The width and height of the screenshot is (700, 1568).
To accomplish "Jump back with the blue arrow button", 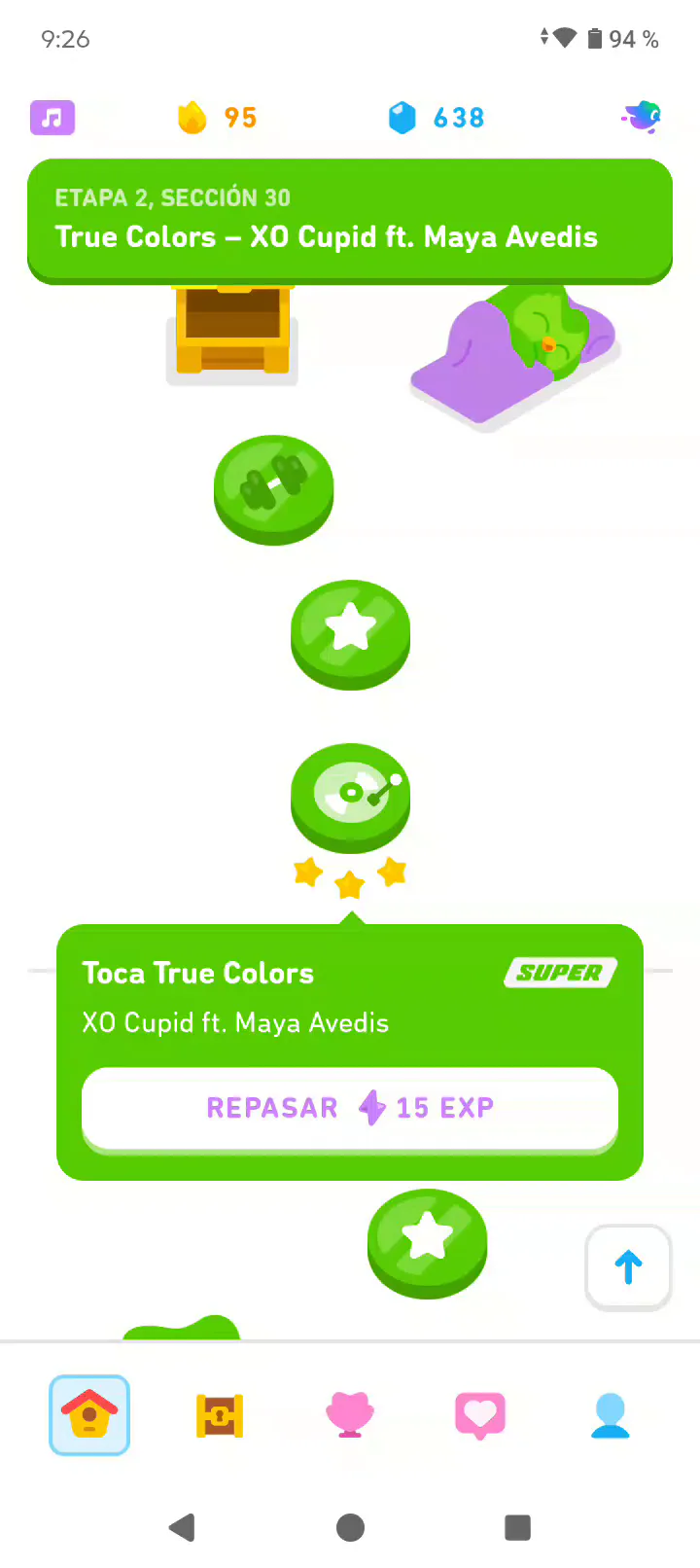I will tap(628, 1266).
